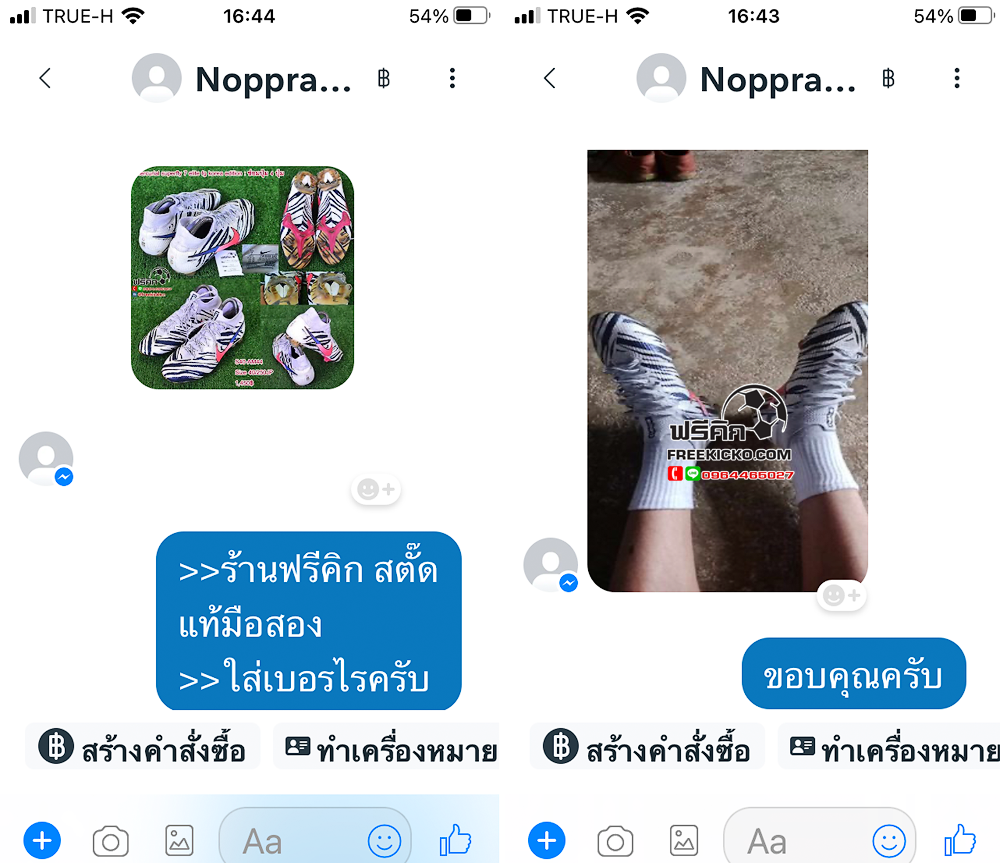Open the overflow menu in the 16:43 chat

pyautogui.click(x=957, y=78)
